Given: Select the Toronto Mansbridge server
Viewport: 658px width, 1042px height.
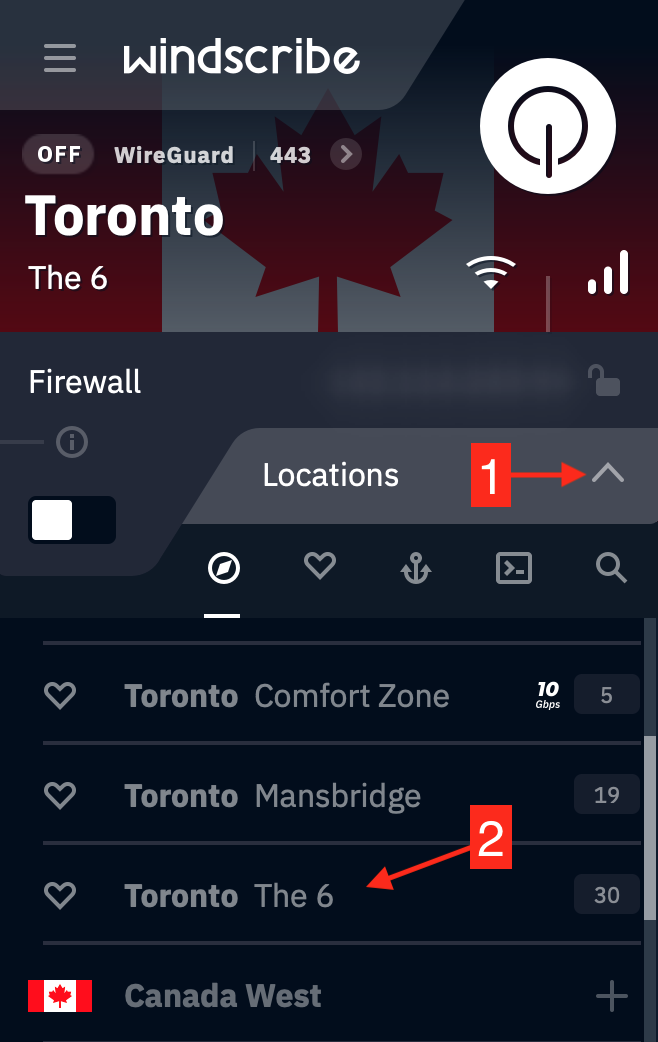Looking at the screenshot, I should (272, 796).
